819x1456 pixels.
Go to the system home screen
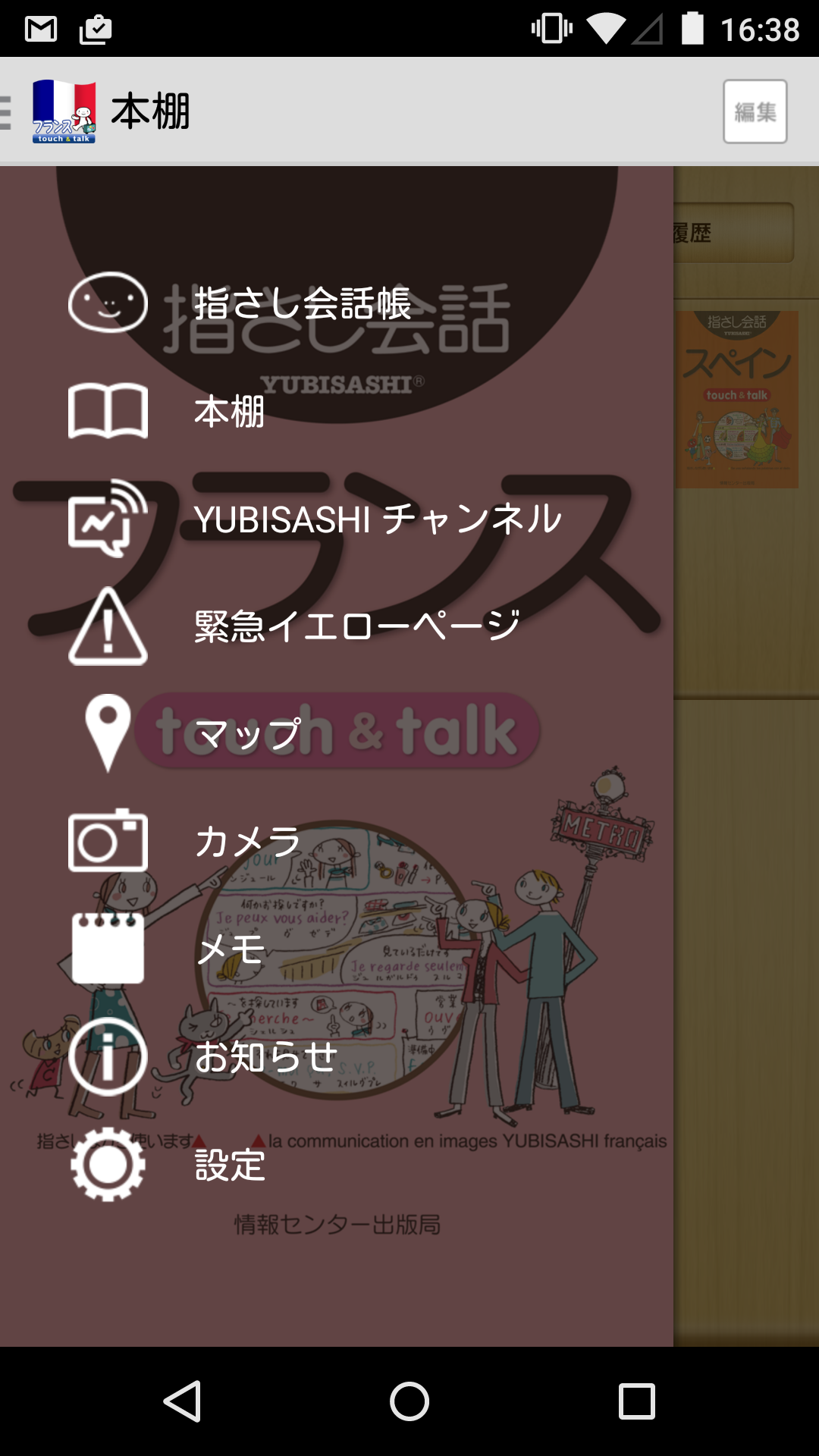[409, 1401]
